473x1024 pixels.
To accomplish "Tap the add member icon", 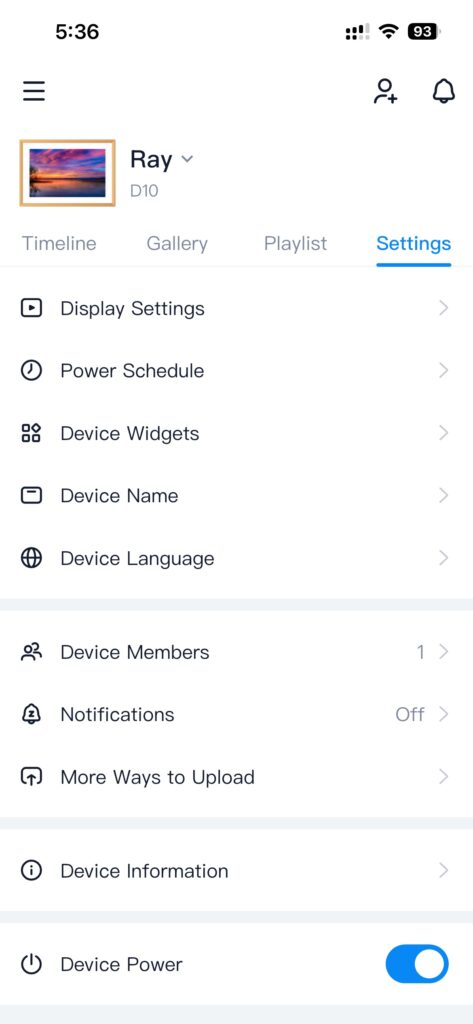I will point(385,91).
